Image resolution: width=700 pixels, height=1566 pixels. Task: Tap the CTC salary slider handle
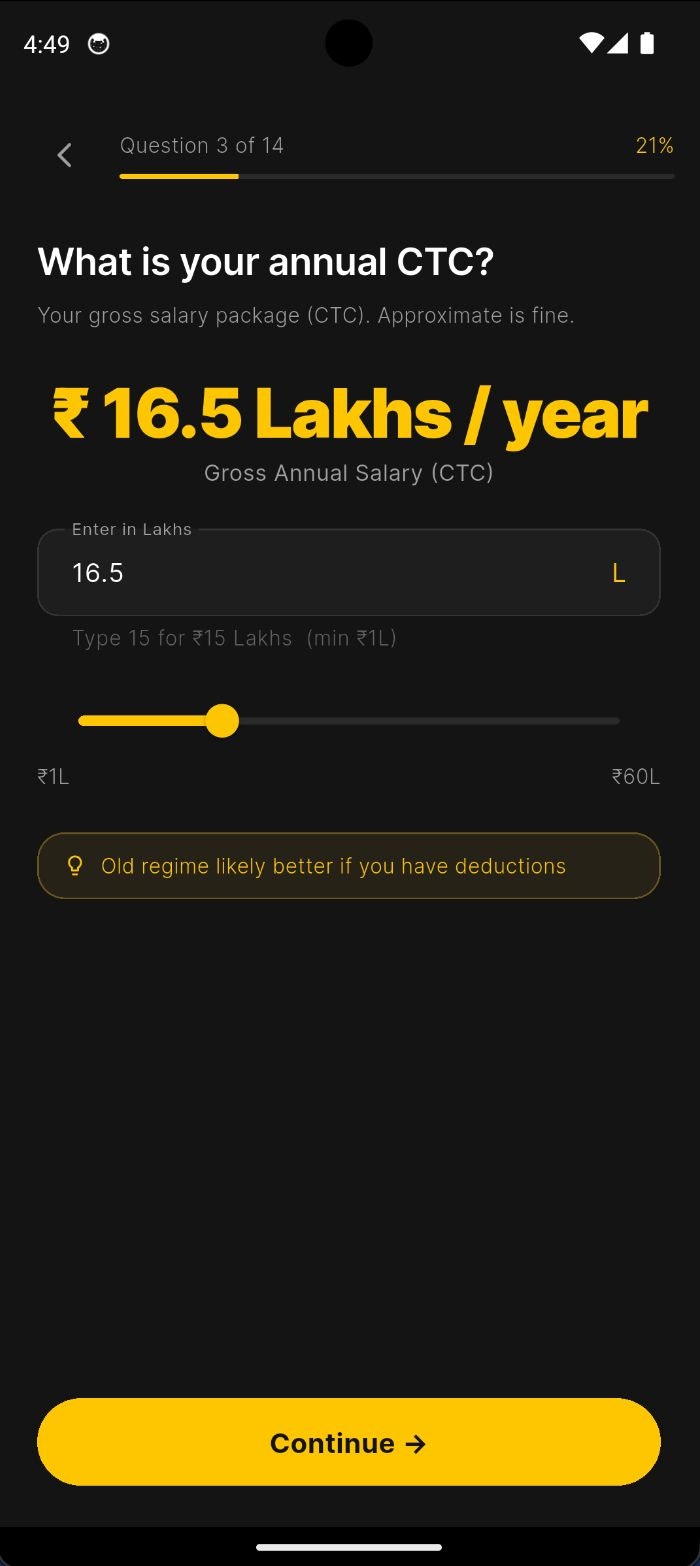[x=222, y=721]
